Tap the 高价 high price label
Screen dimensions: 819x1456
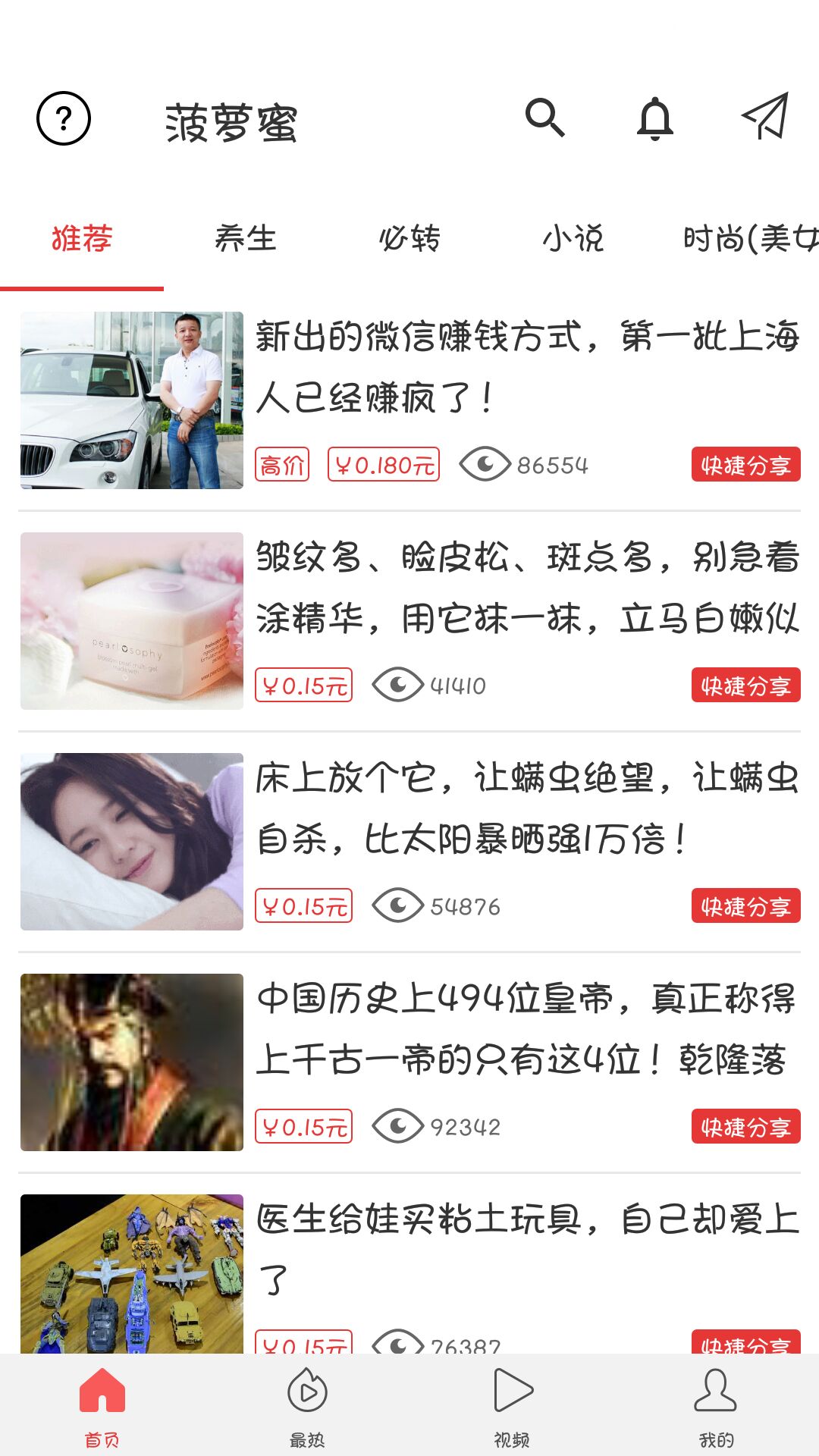coord(281,465)
